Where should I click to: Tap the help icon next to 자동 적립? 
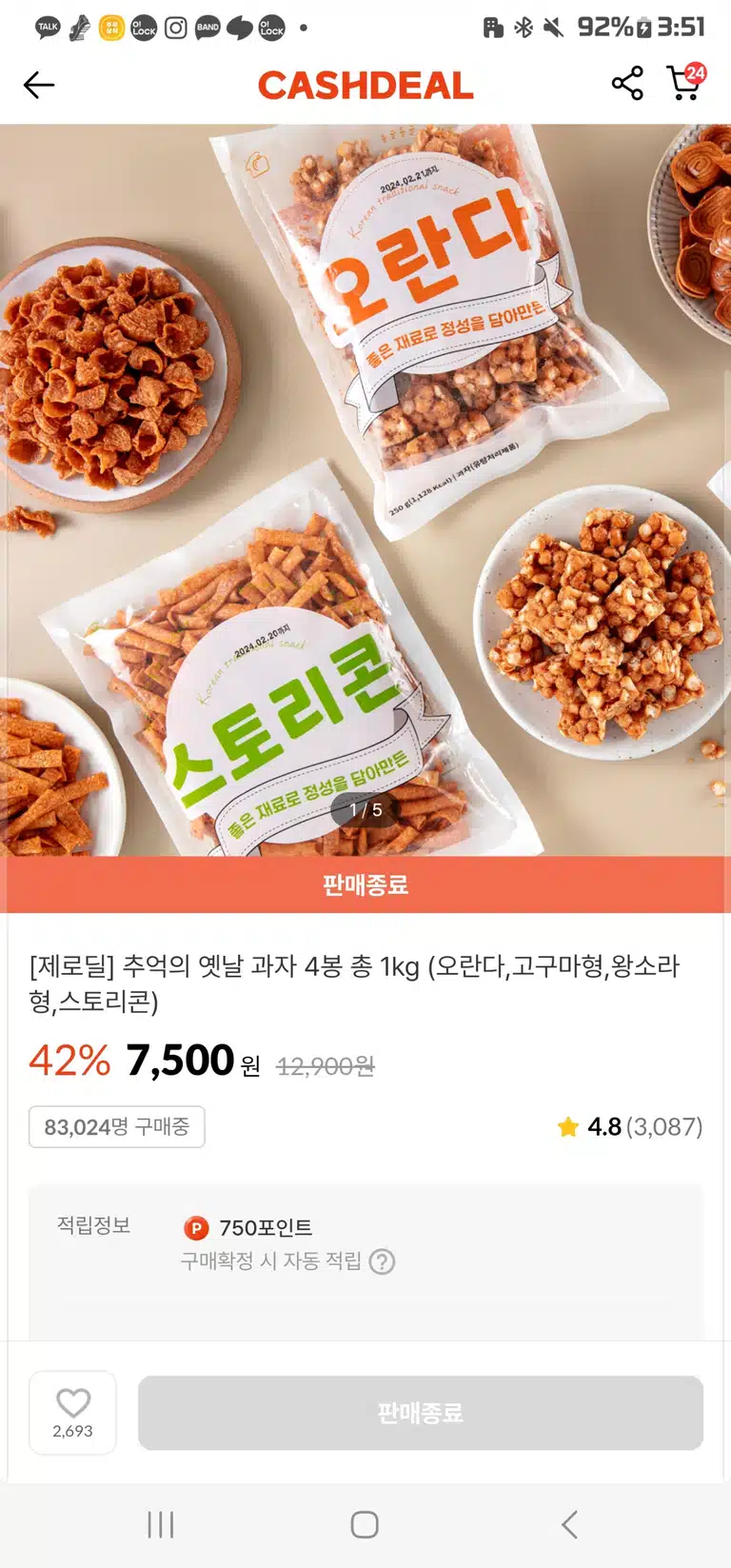[x=382, y=1261]
